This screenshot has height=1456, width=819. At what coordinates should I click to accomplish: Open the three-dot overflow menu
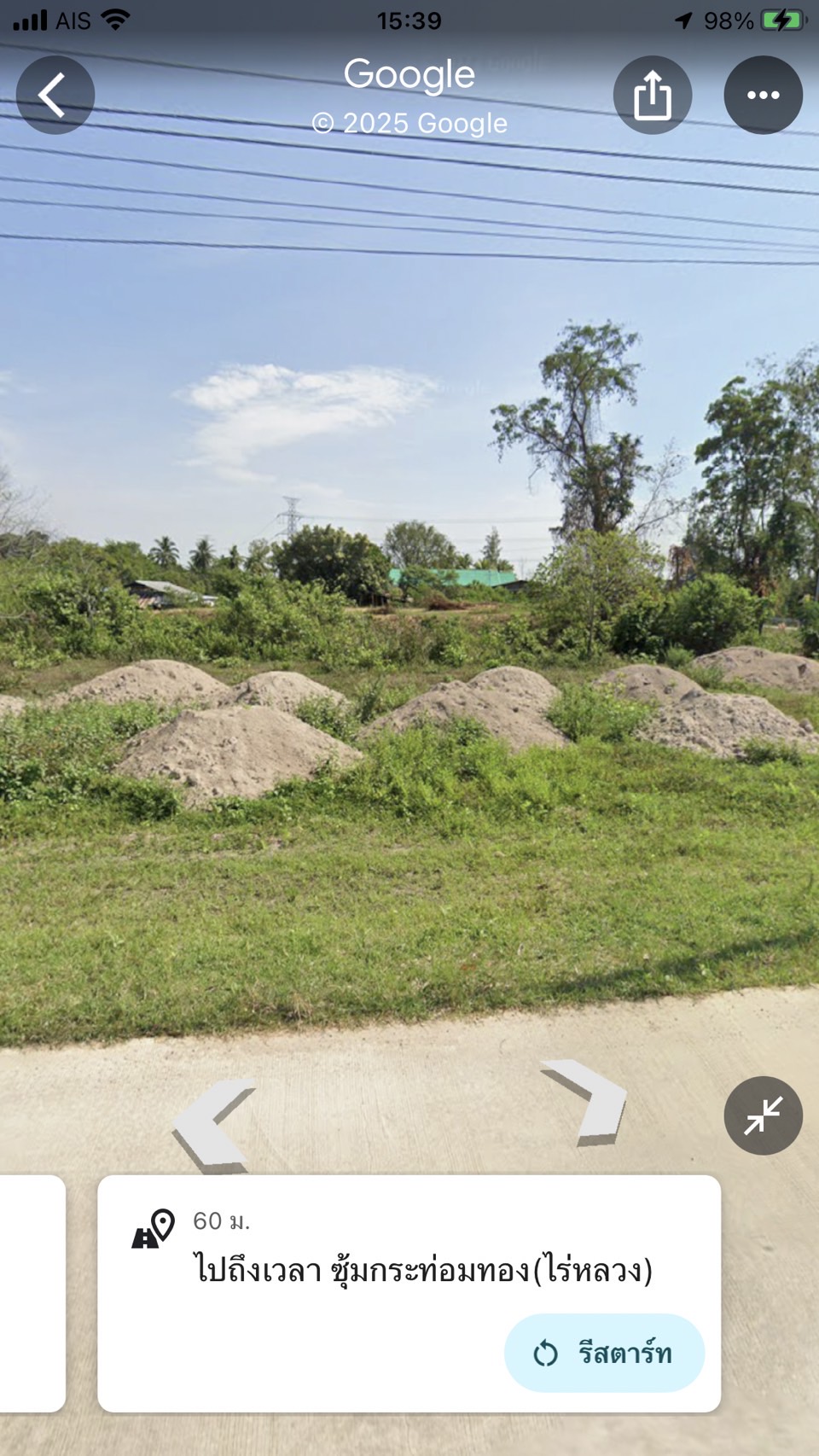coord(764,95)
